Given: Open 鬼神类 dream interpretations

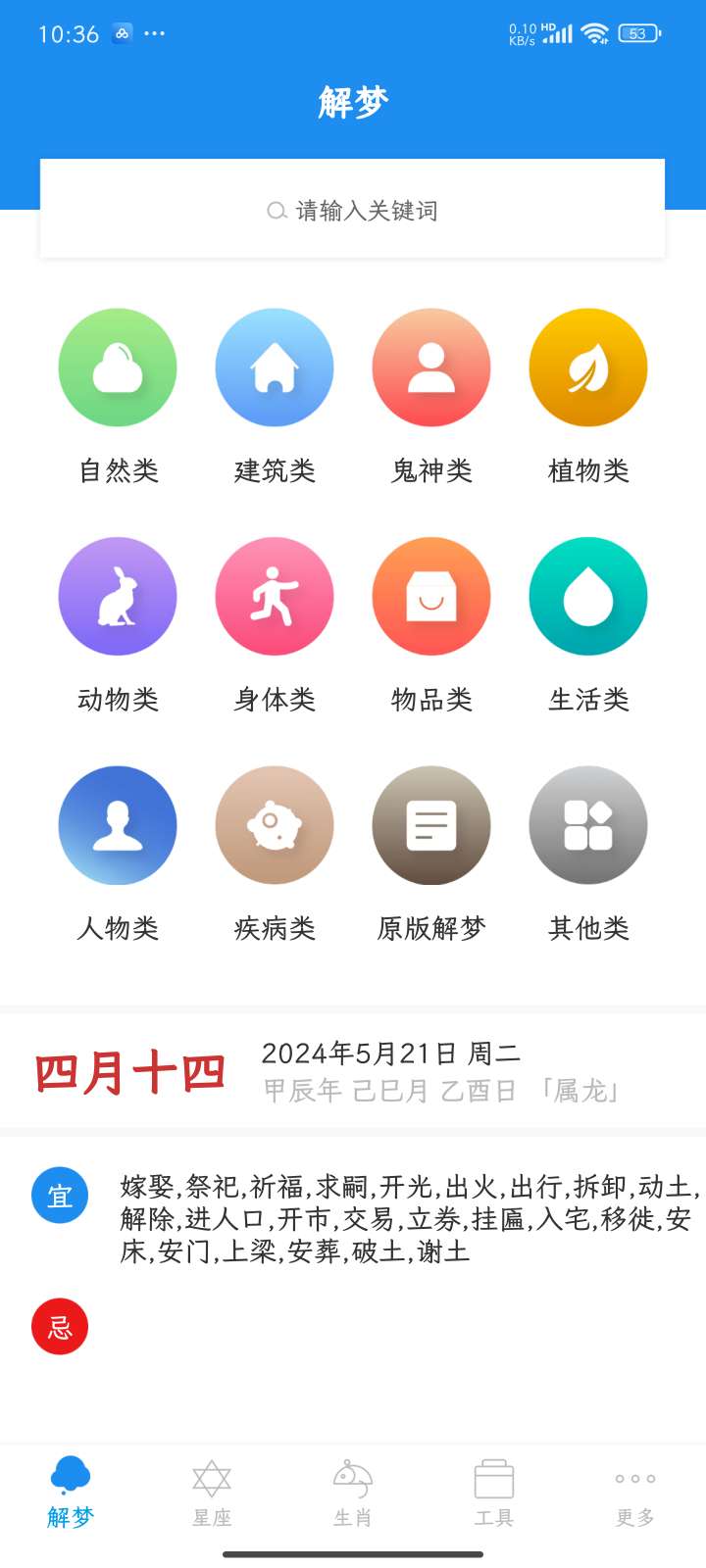Looking at the screenshot, I should tap(431, 367).
